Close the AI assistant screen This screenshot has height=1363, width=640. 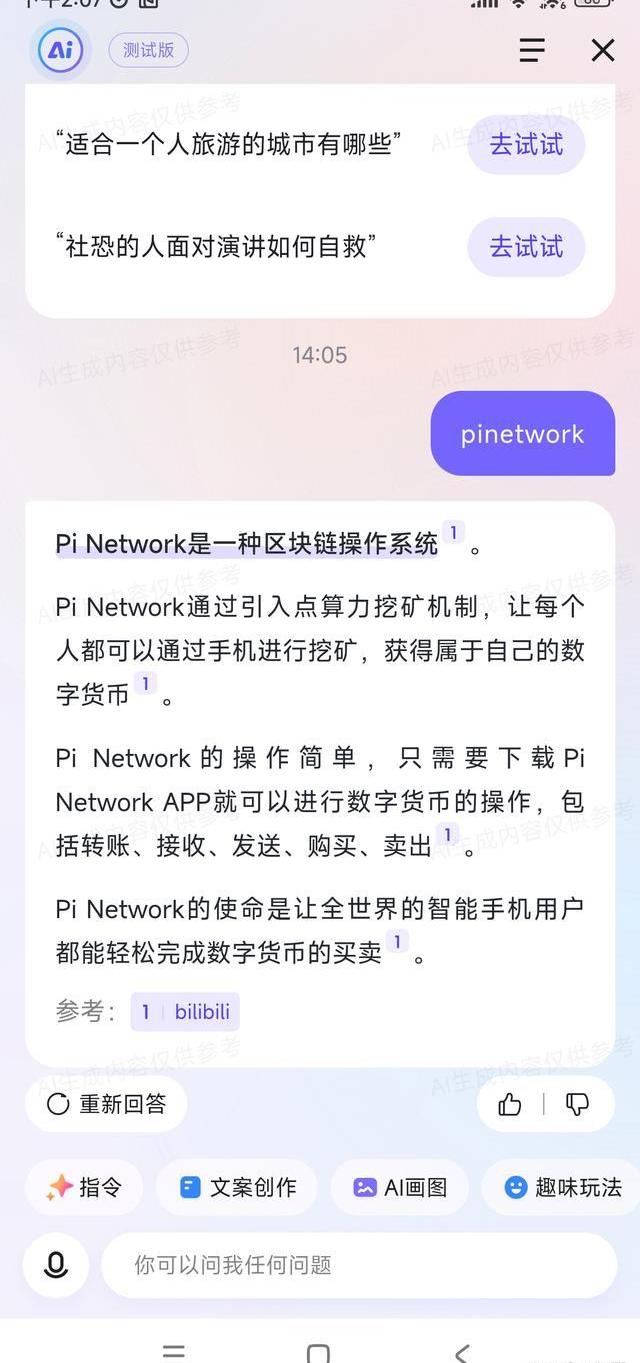[602, 50]
